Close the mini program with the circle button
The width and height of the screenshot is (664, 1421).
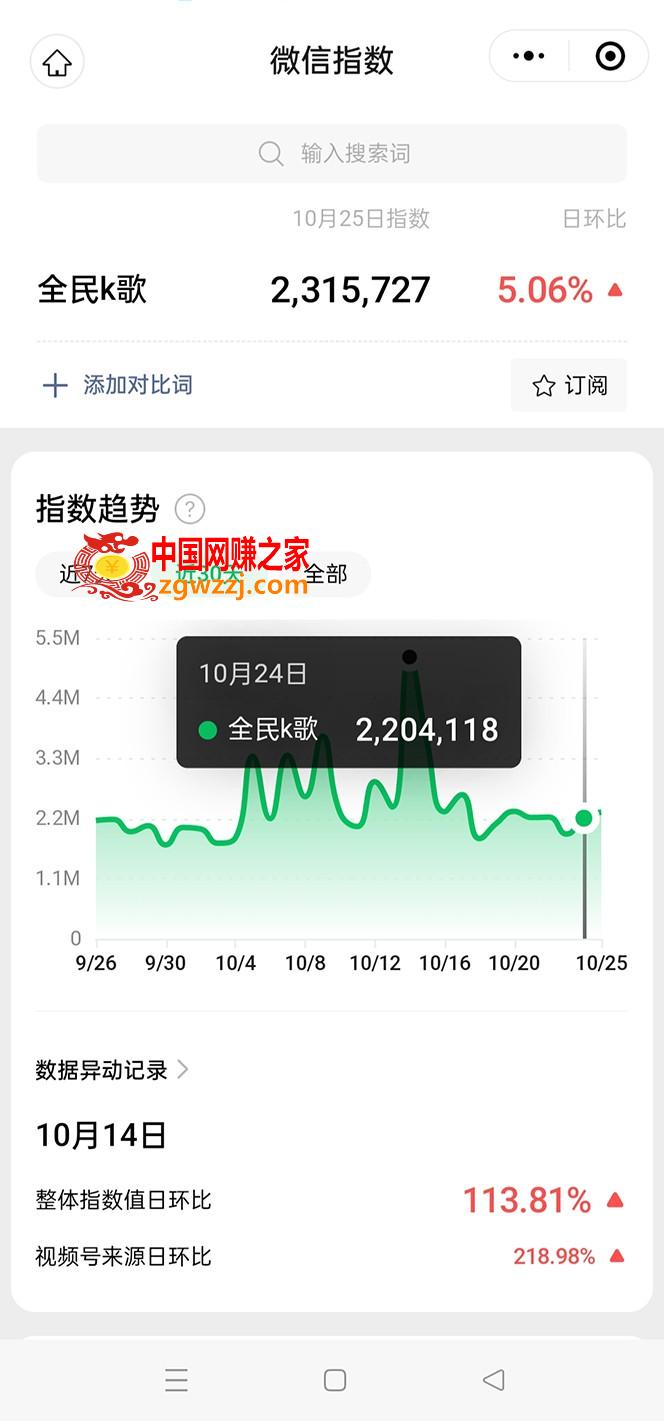(609, 57)
